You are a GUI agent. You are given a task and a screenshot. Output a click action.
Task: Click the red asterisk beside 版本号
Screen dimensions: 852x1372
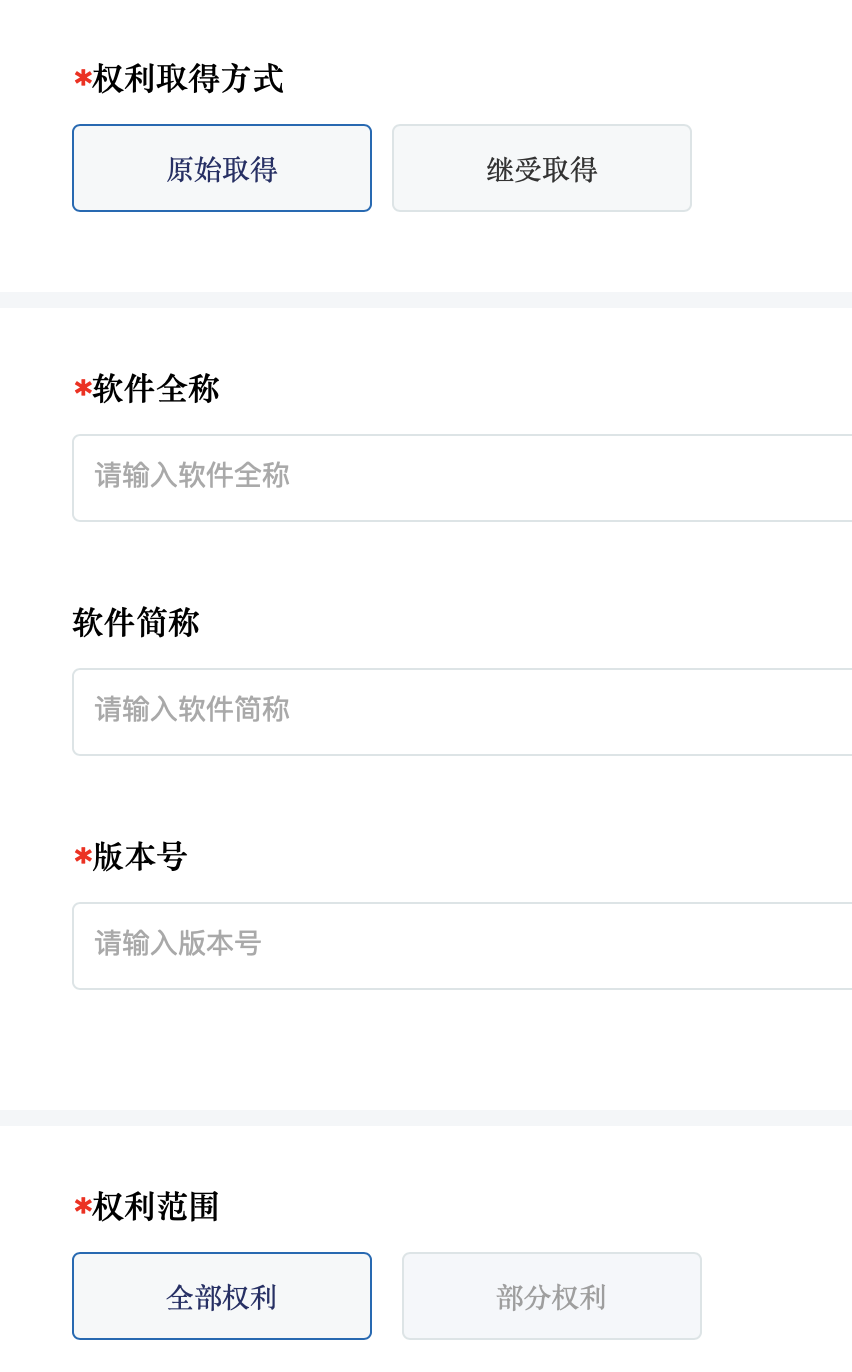82,856
